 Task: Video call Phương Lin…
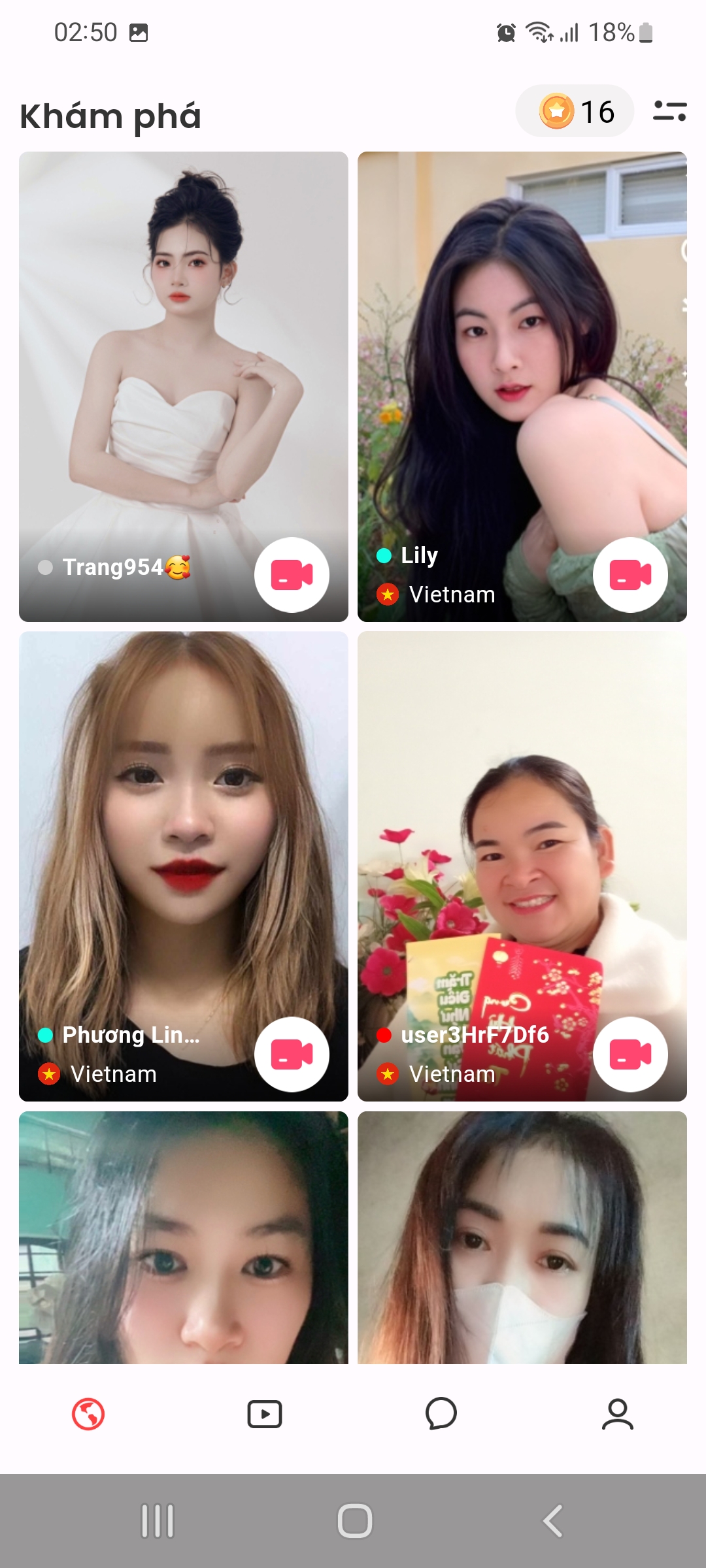click(292, 1054)
